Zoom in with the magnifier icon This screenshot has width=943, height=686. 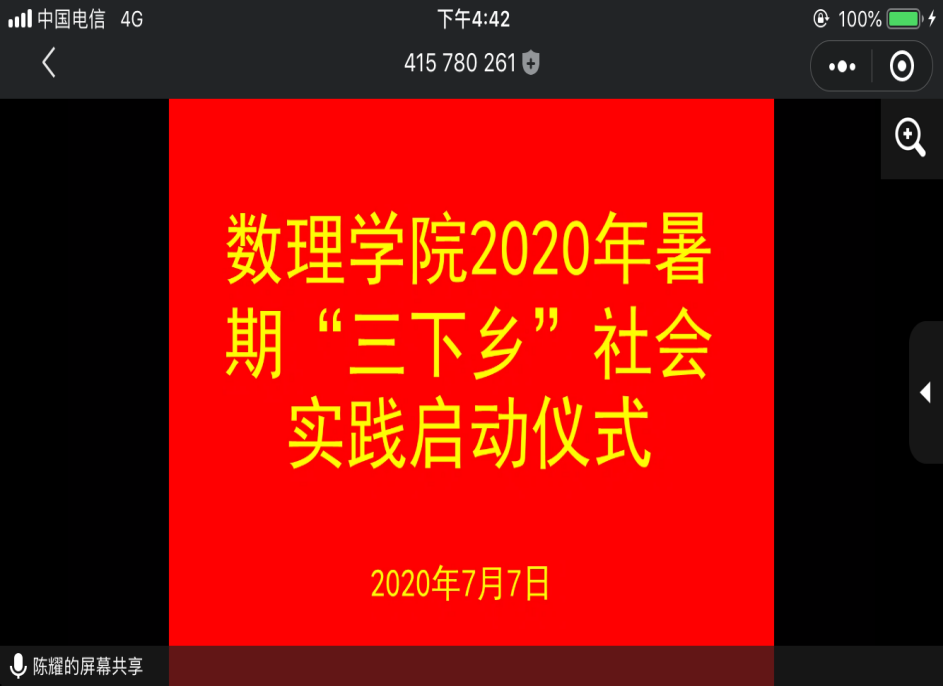pyautogui.click(x=910, y=137)
